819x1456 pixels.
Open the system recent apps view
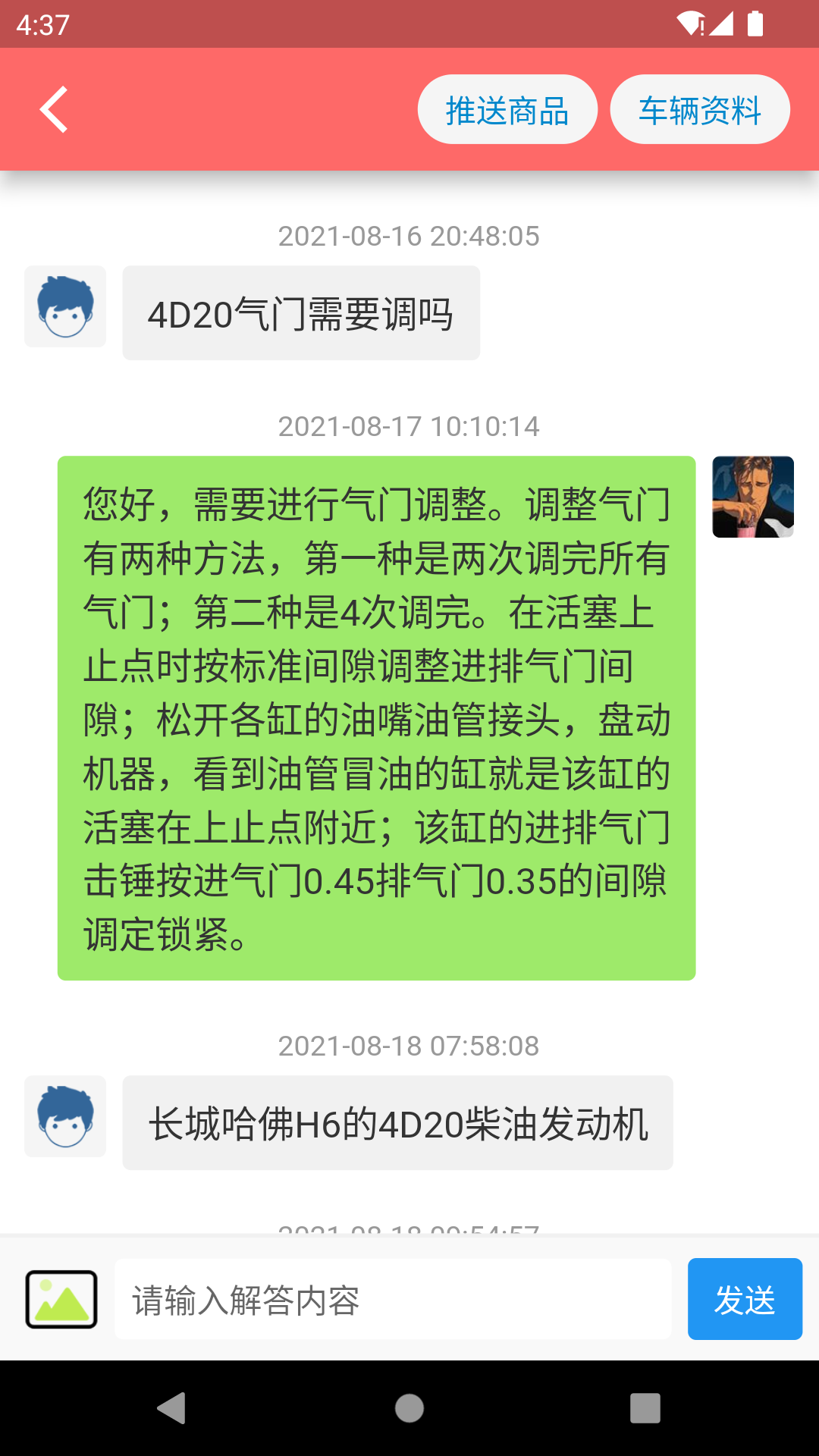point(645,1408)
